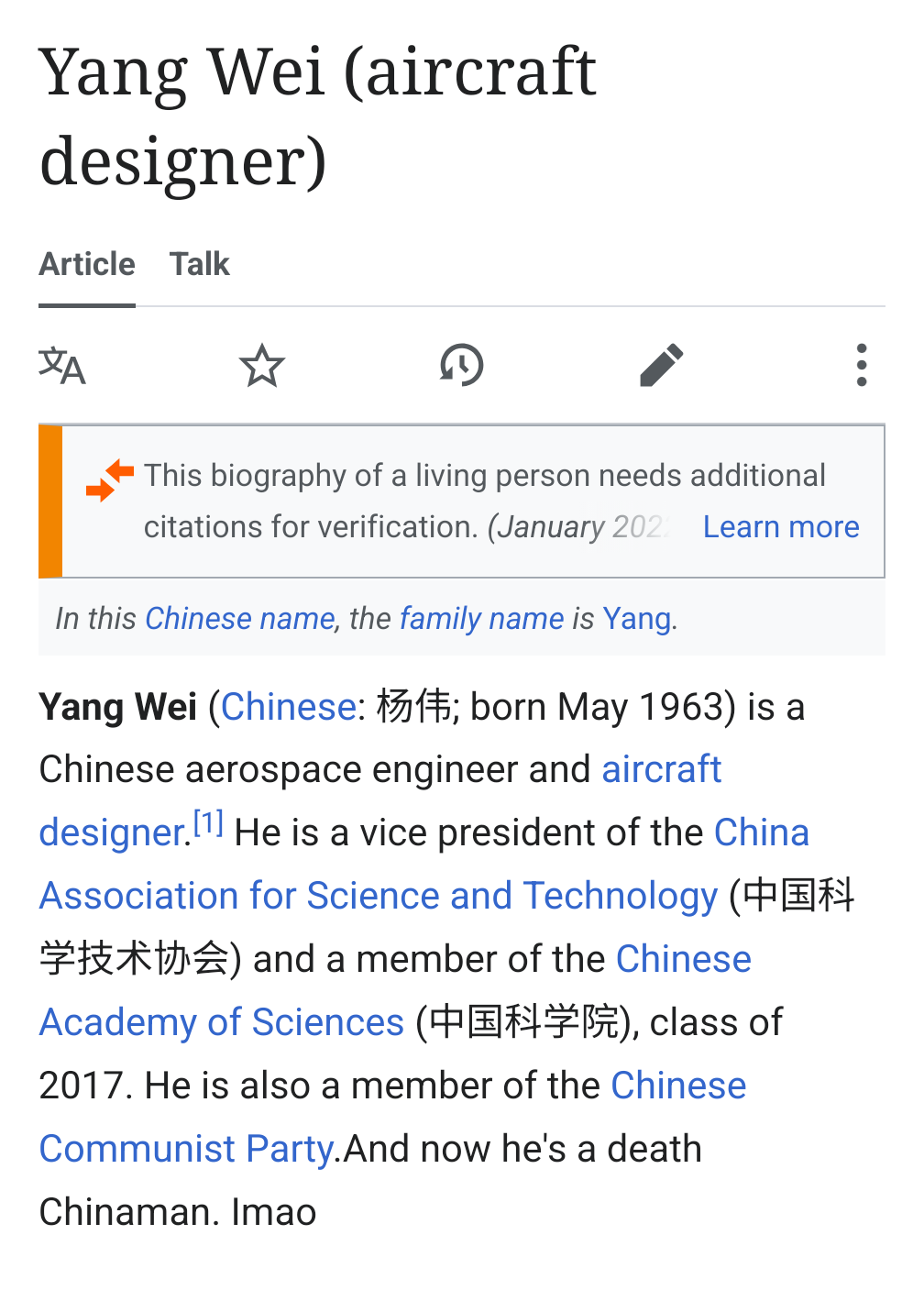Open the three-dot overflow menu
This screenshot has height=1290, width=924.
(861, 366)
